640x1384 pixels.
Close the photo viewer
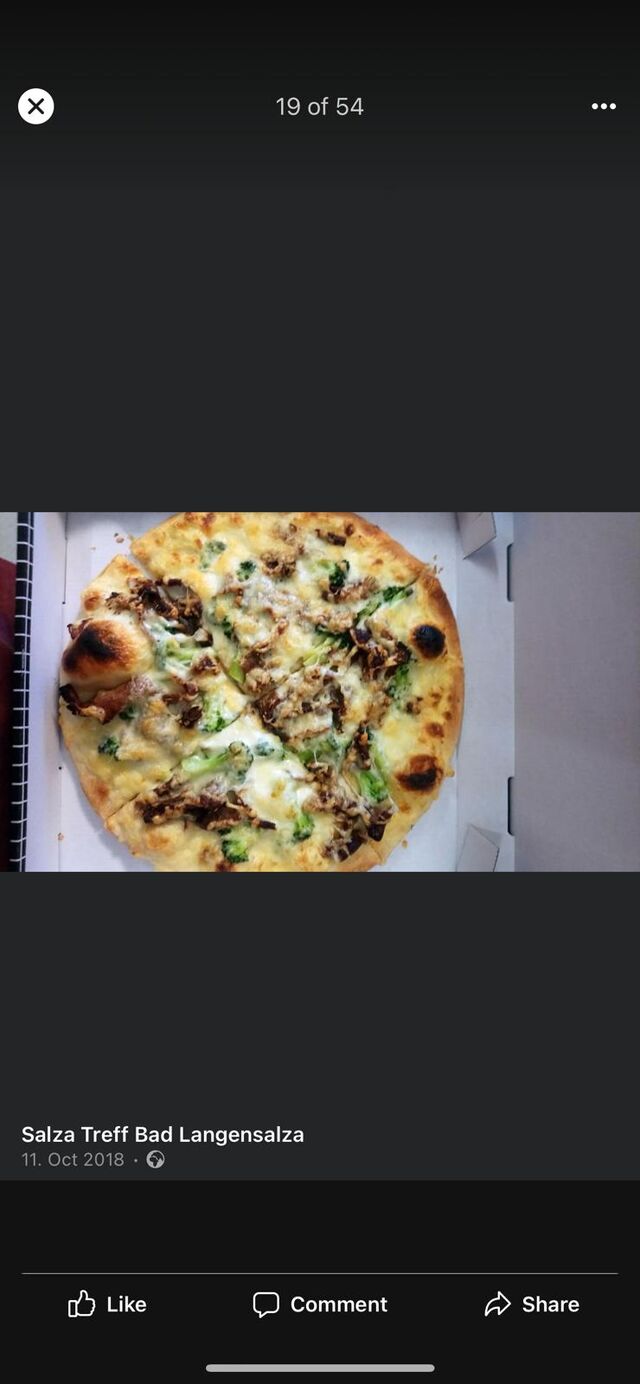click(36, 106)
